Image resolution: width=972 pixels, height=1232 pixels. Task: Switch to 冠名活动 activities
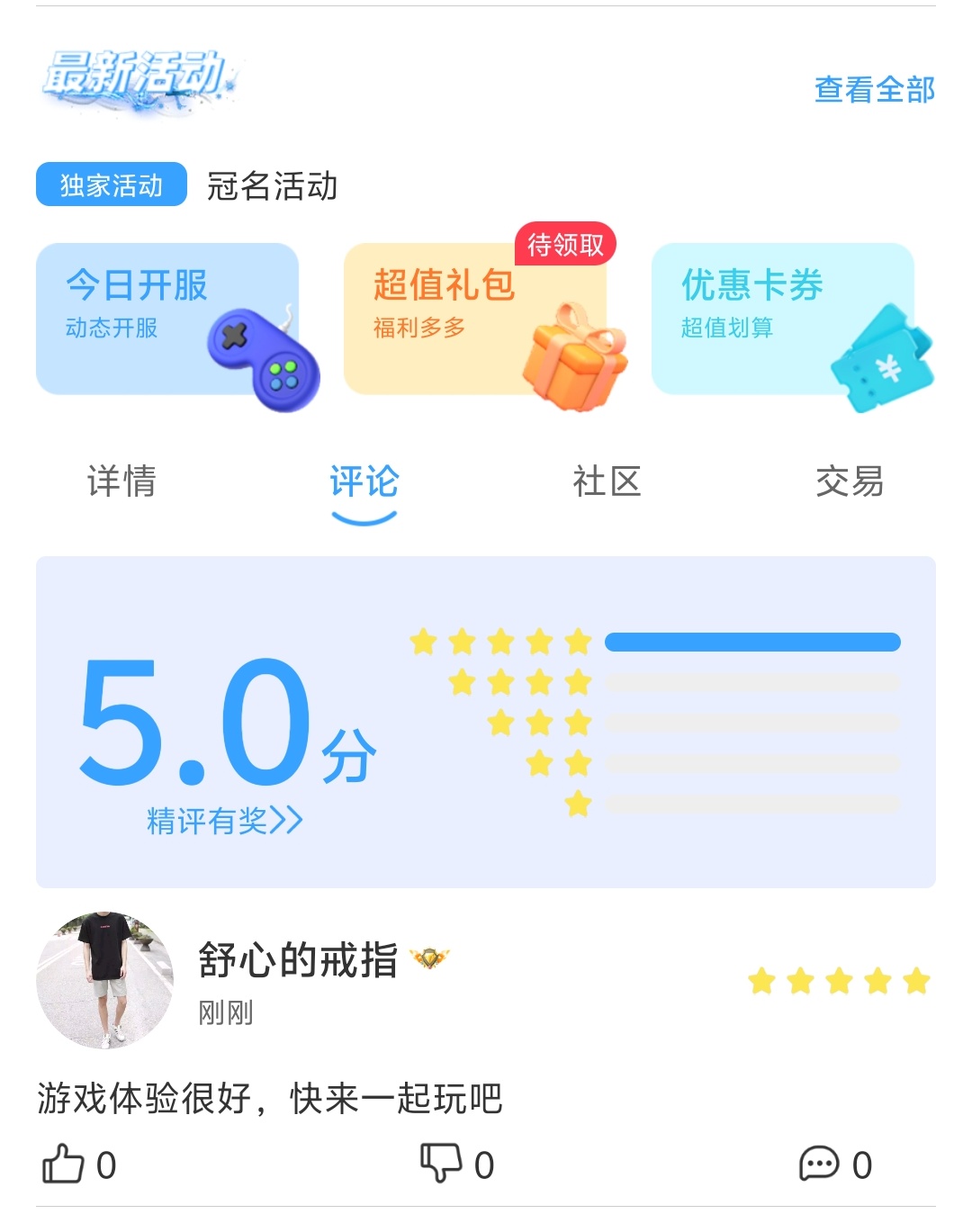272,186
